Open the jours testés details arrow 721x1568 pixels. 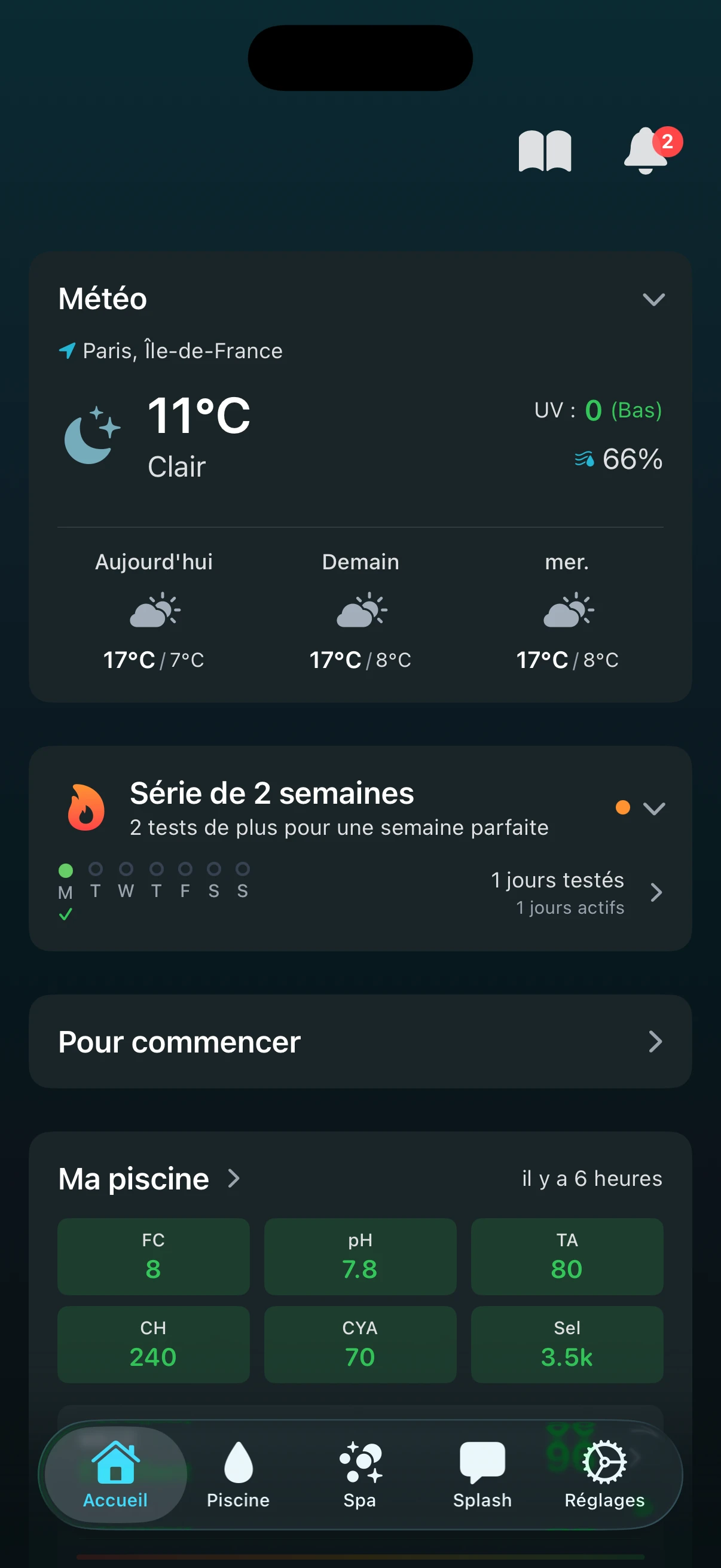[656, 892]
